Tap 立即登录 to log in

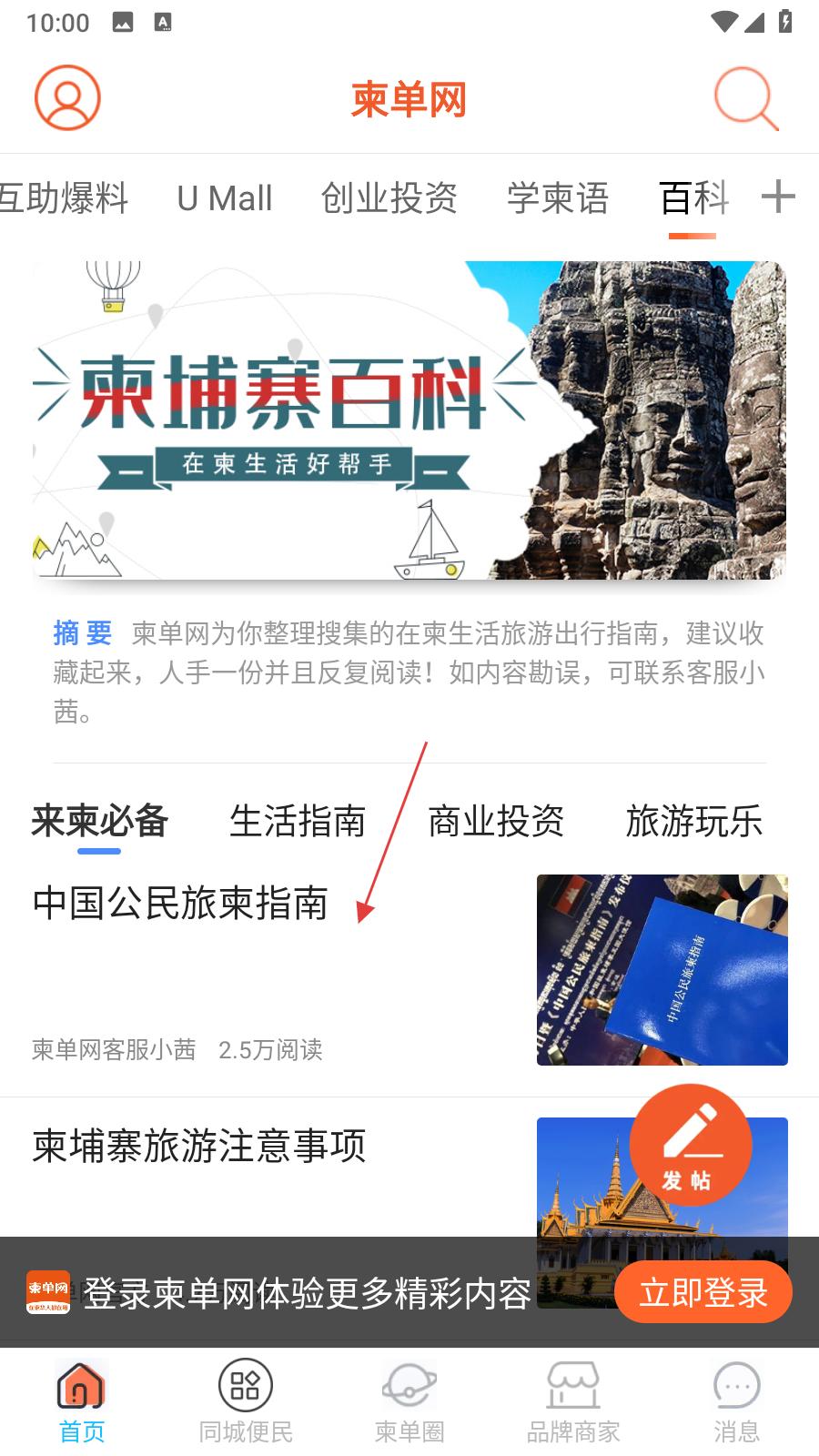pos(703,1292)
